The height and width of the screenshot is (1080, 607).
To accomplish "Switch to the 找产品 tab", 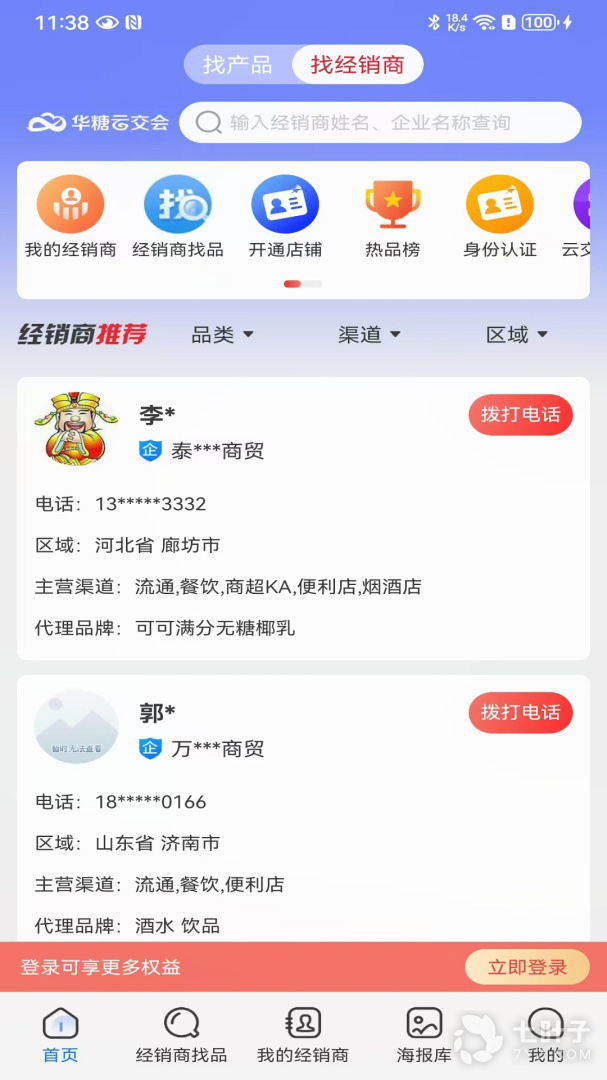I will pos(238,65).
